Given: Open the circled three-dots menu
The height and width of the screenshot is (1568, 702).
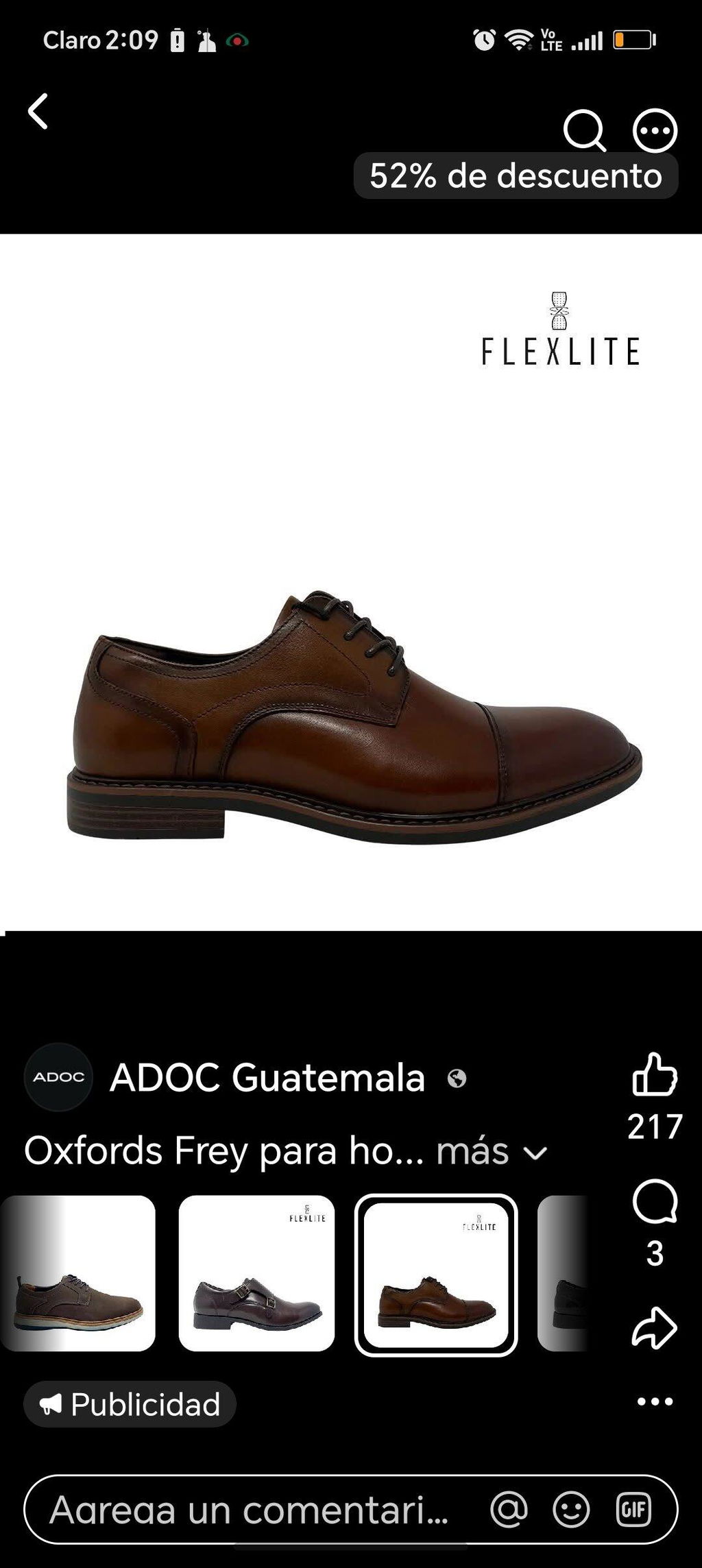Looking at the screenshot, I should coord(655,130).
